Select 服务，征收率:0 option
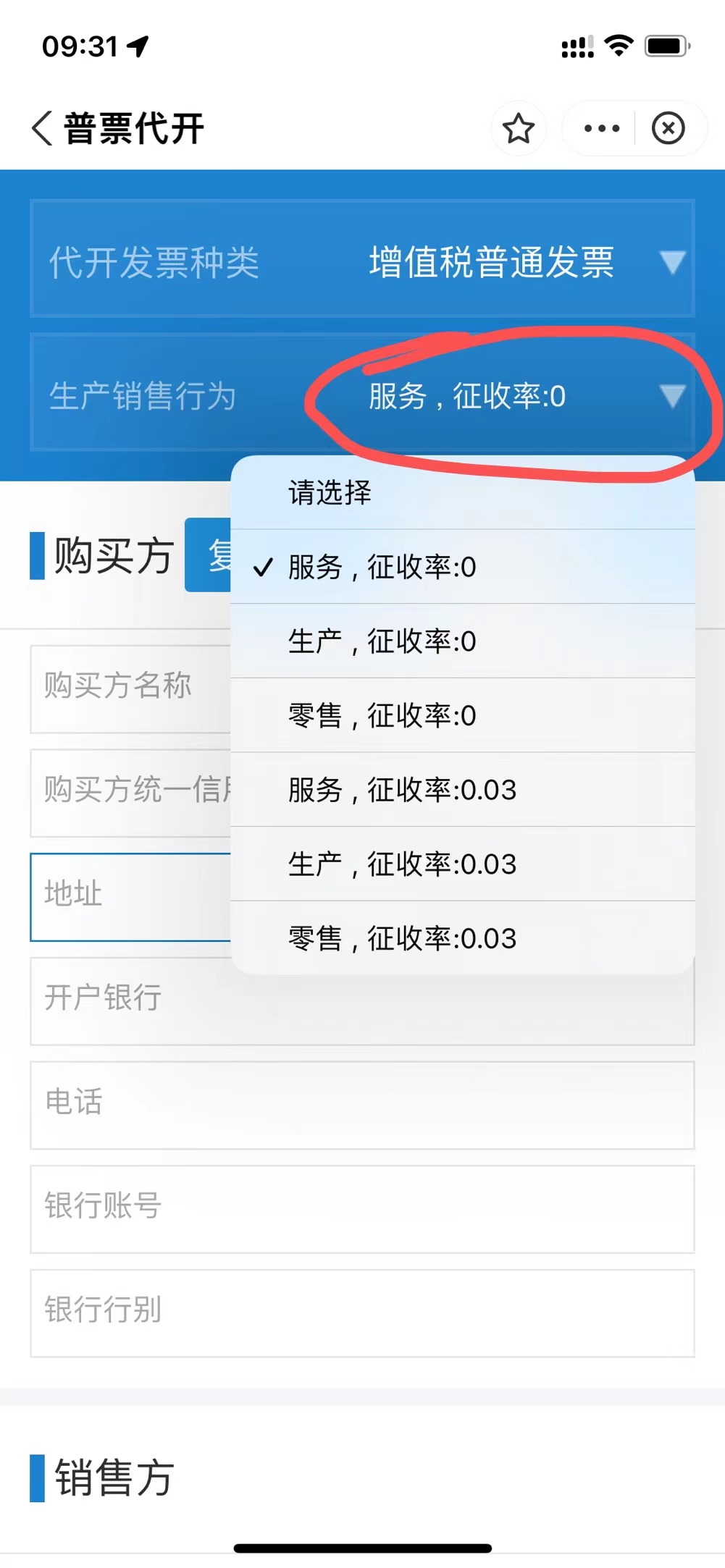 [x=463, y=567]
